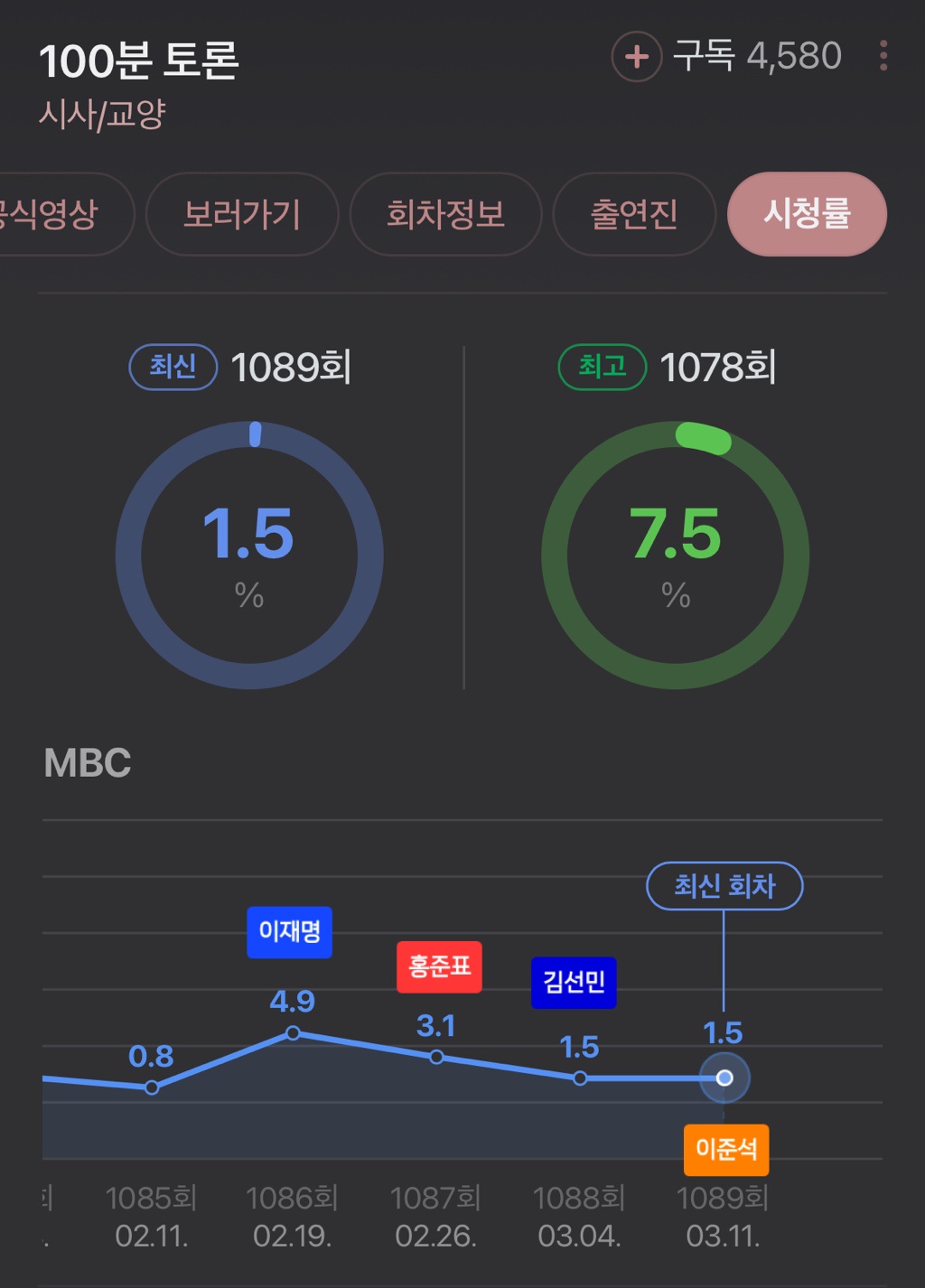Open the three-dot overflow menu

coord(883,56)
